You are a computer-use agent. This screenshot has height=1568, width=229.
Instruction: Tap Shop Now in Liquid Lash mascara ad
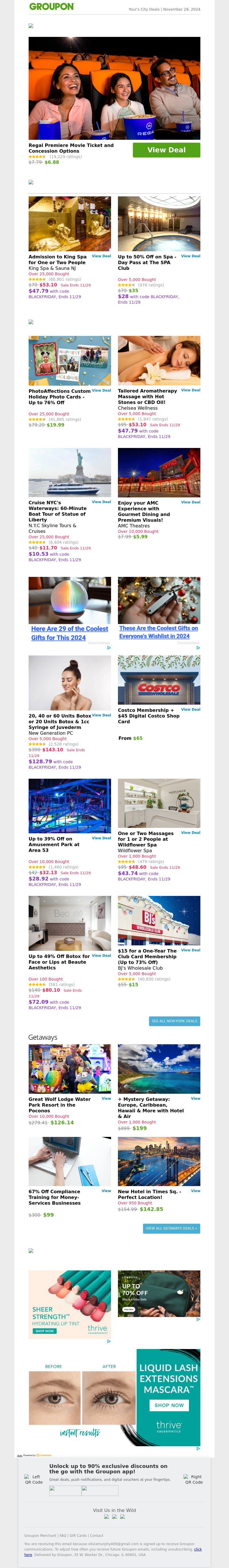(x=169, y=1405)
